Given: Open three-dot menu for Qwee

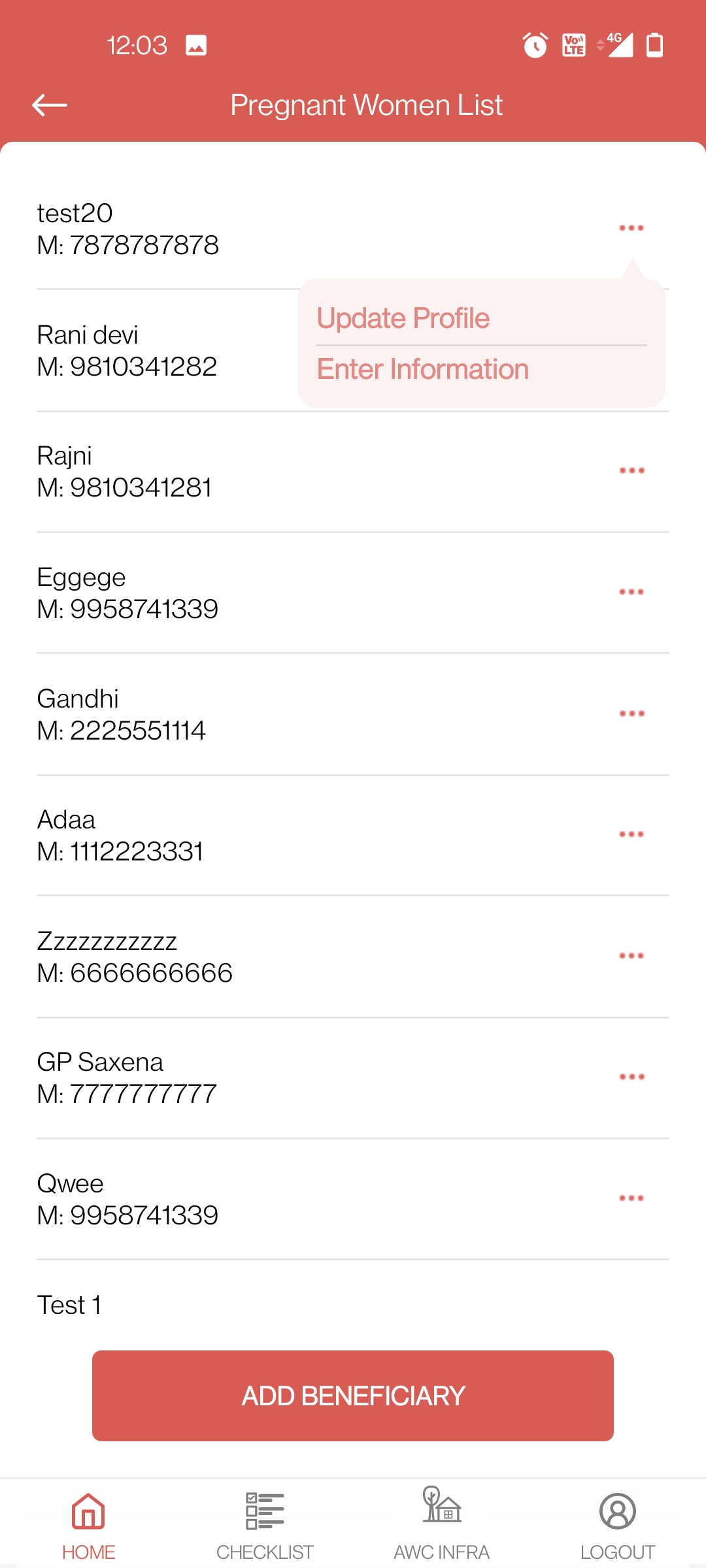Looking at the screenshot, I should (x=631, y=1198).
